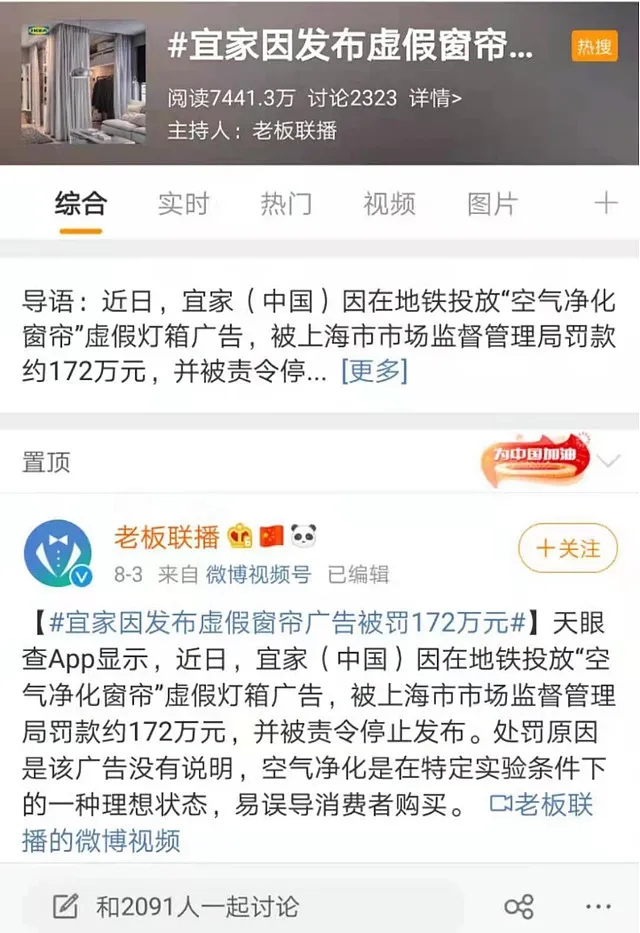Expand the 导语 with 更多
This screenshot has width=640, height=933.
coord(374,372)
